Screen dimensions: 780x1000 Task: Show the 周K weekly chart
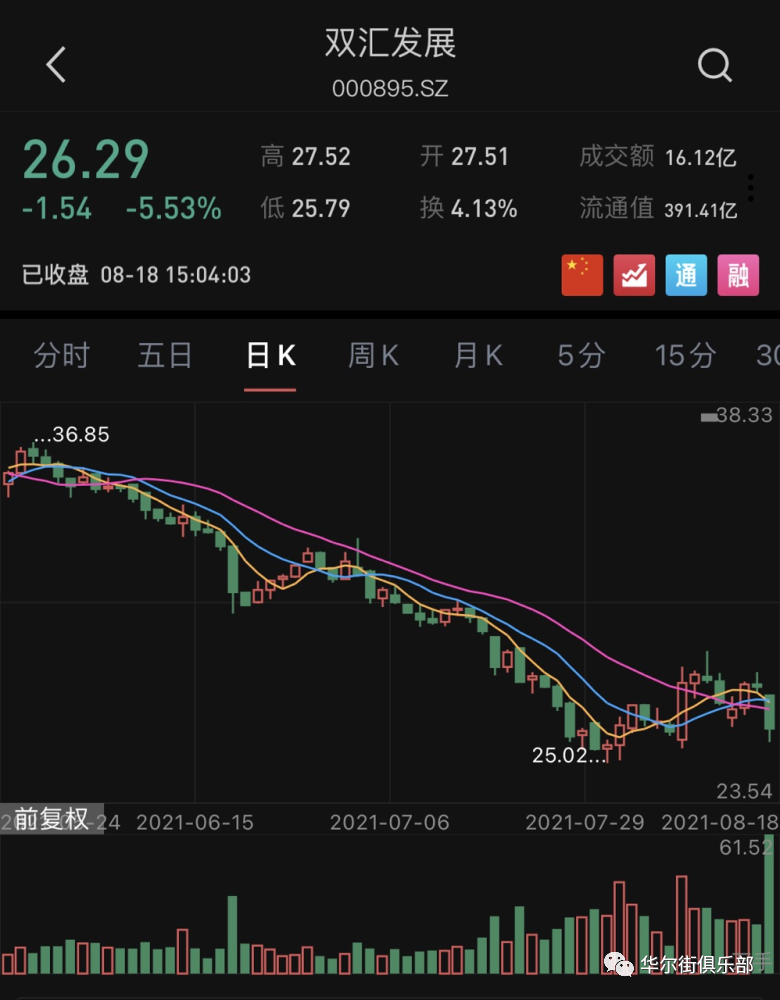point(373,356)
